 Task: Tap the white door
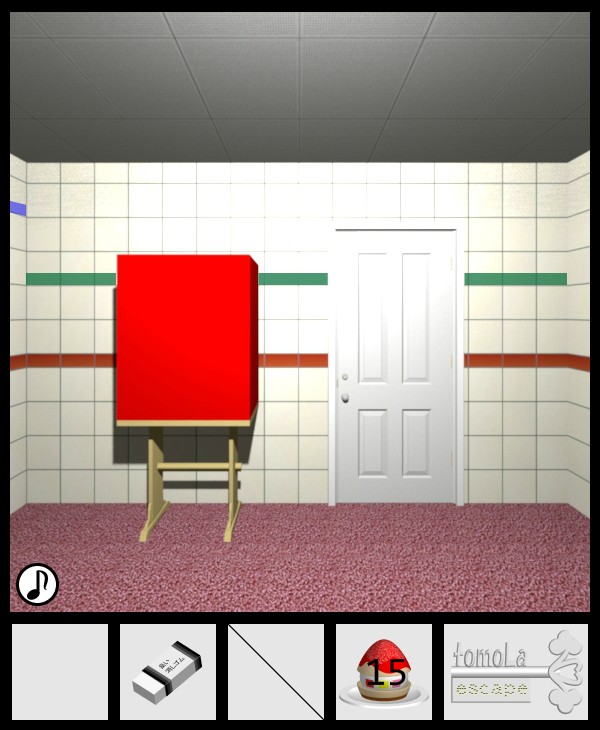396,367
